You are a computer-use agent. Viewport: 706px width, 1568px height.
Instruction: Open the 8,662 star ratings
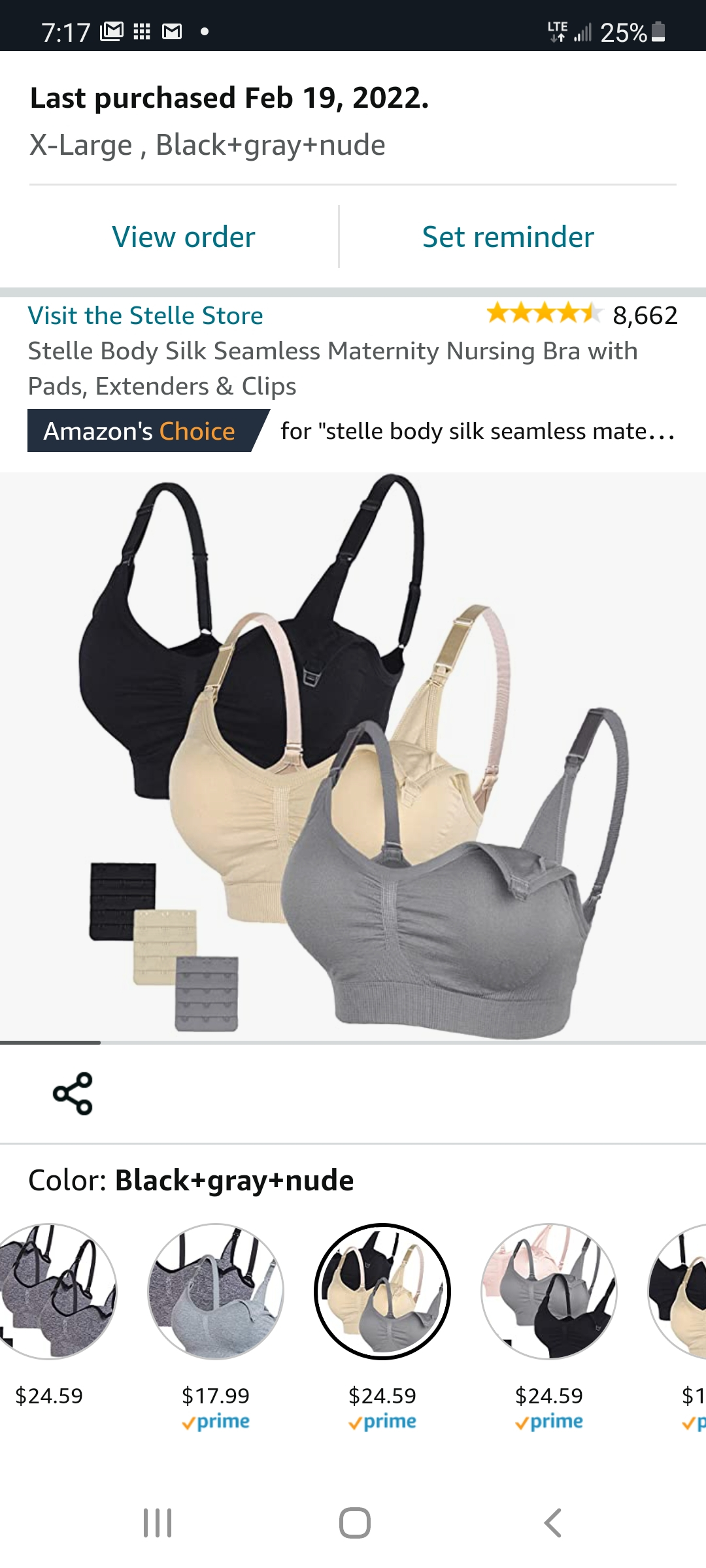point(580,315)
